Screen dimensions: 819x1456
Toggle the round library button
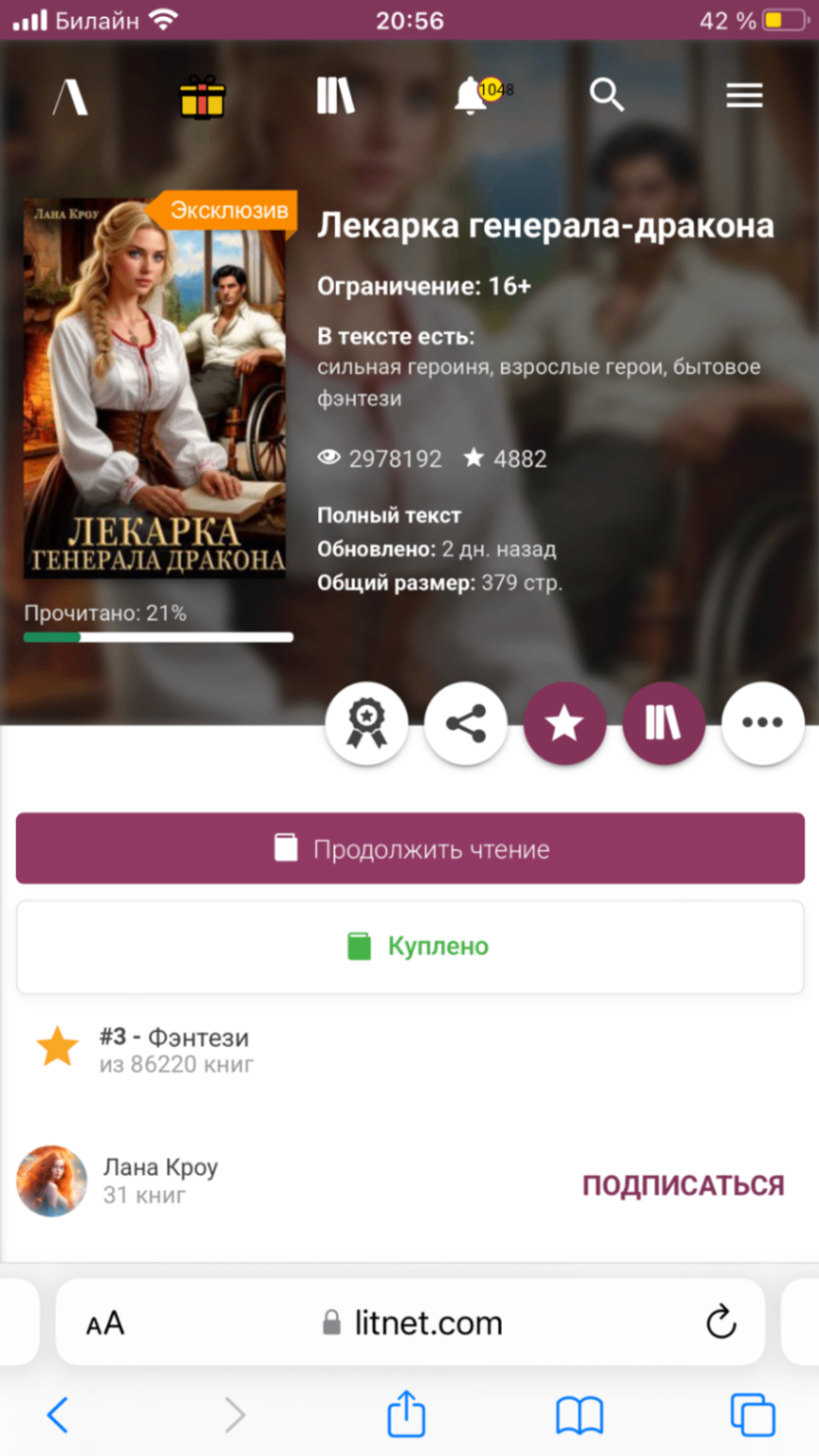664,724
